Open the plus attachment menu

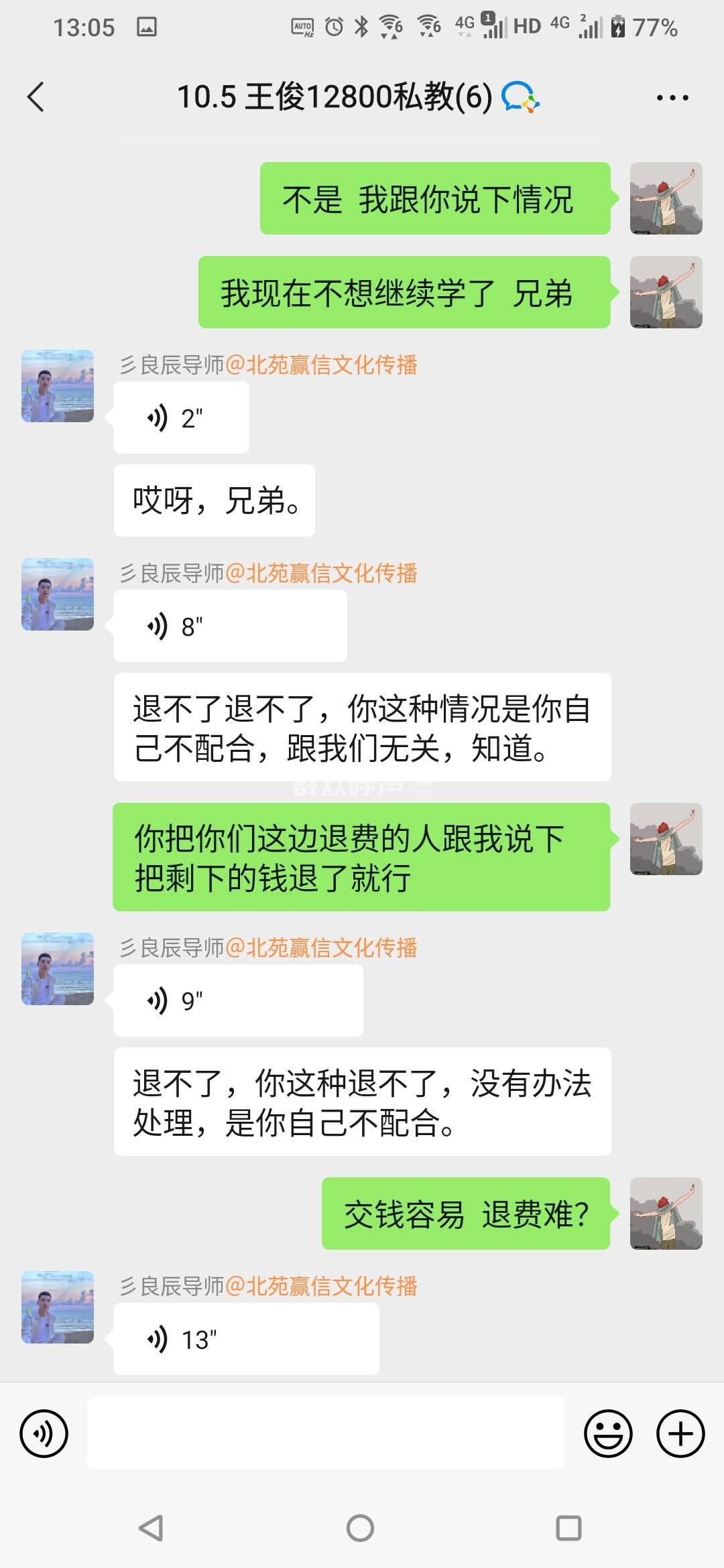pyautogui.click(x=680, y=1434)
